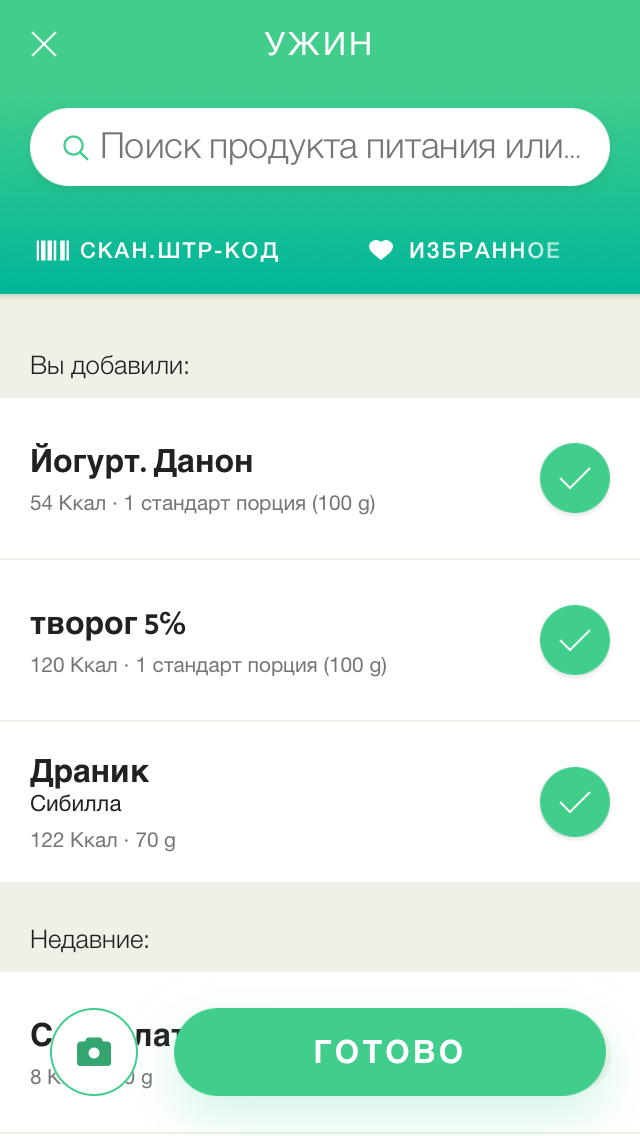The width and height of the screenshot is (640, 1136).
Task: Uncheck Драник Сибилла
Action: tap(574, 802)
